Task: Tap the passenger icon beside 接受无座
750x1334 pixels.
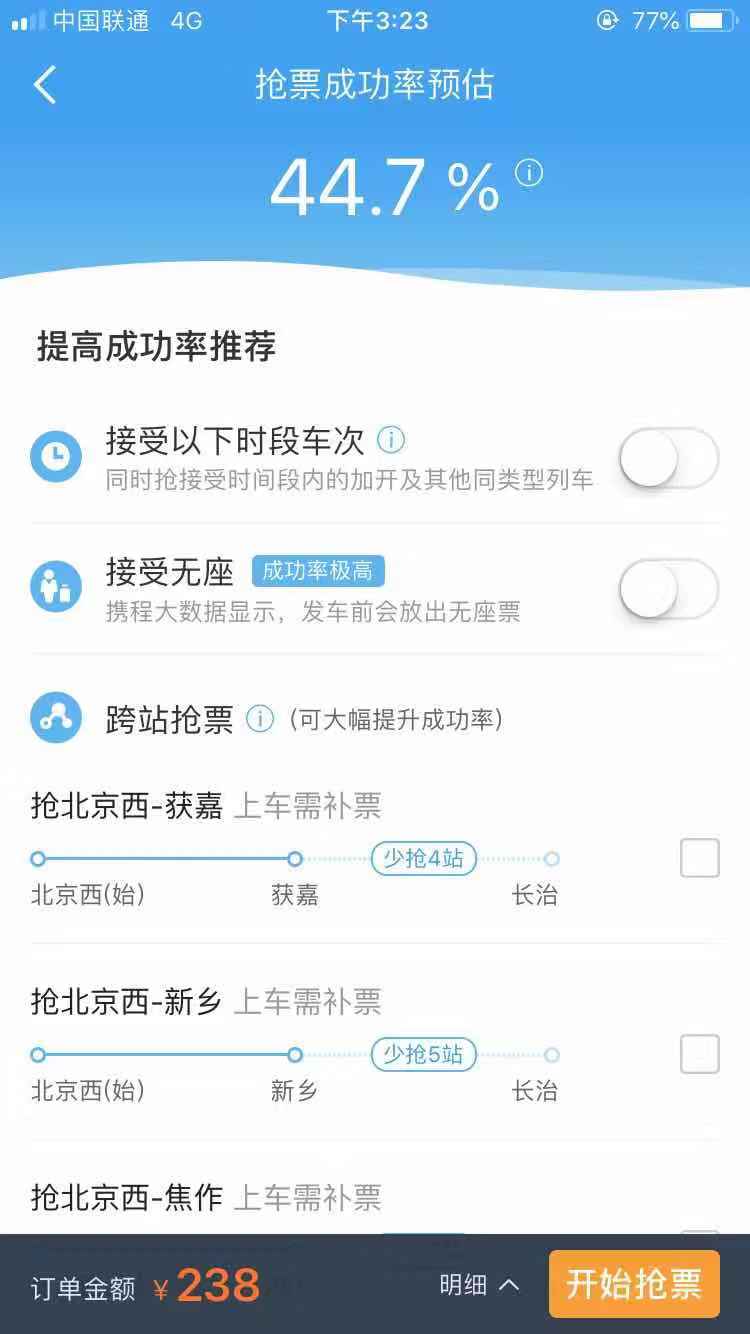Action: [55, 587]
